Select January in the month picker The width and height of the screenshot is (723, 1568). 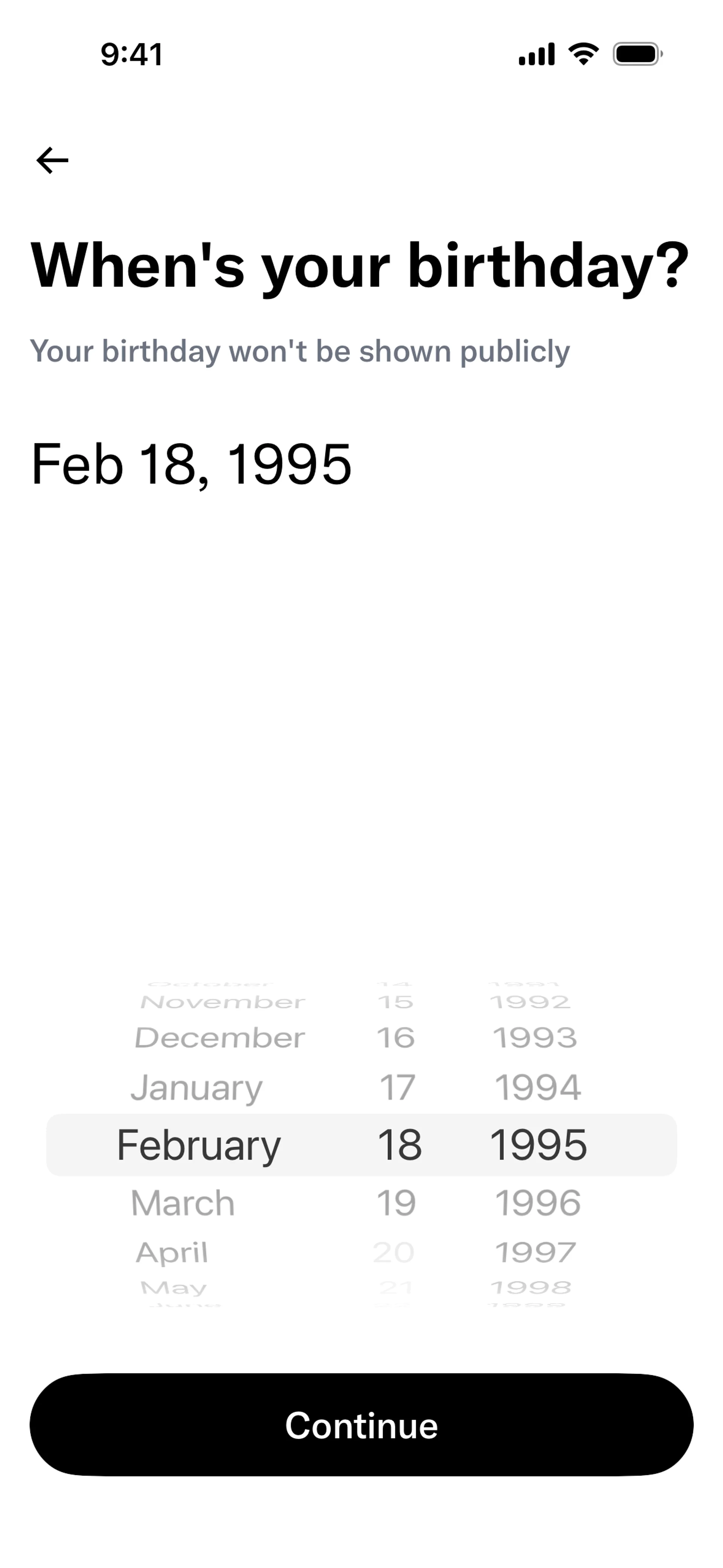[x=197, y=1088]
